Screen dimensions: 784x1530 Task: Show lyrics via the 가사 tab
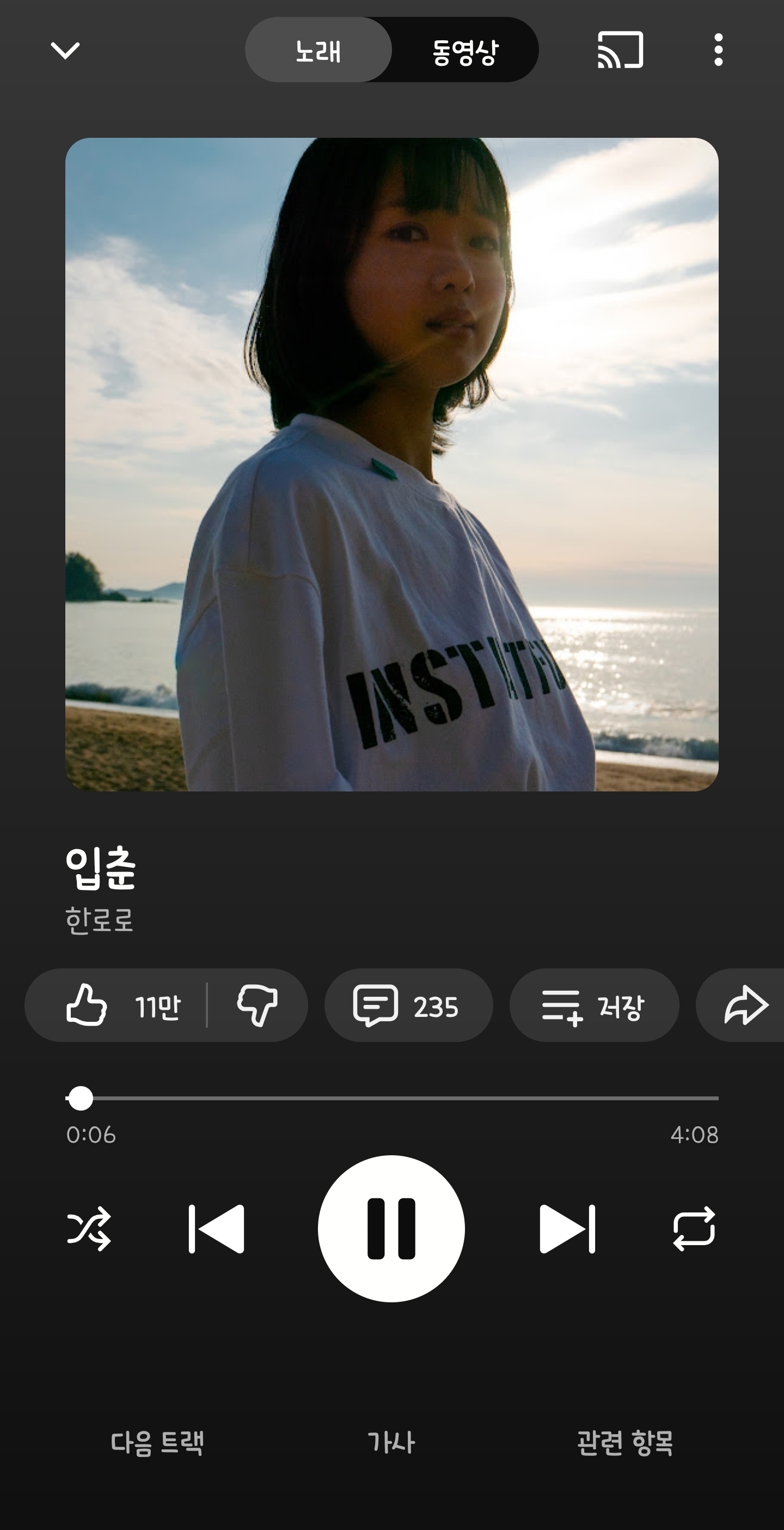tap(391, 1443)
